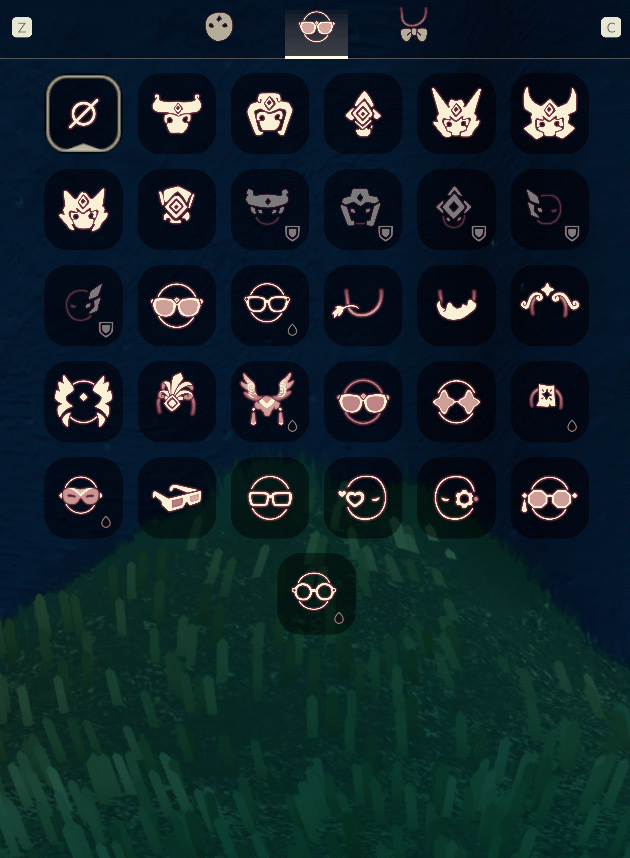Equip the bull-horned headpiece
Screen dimensions: 630x858
tap(177, 113)
